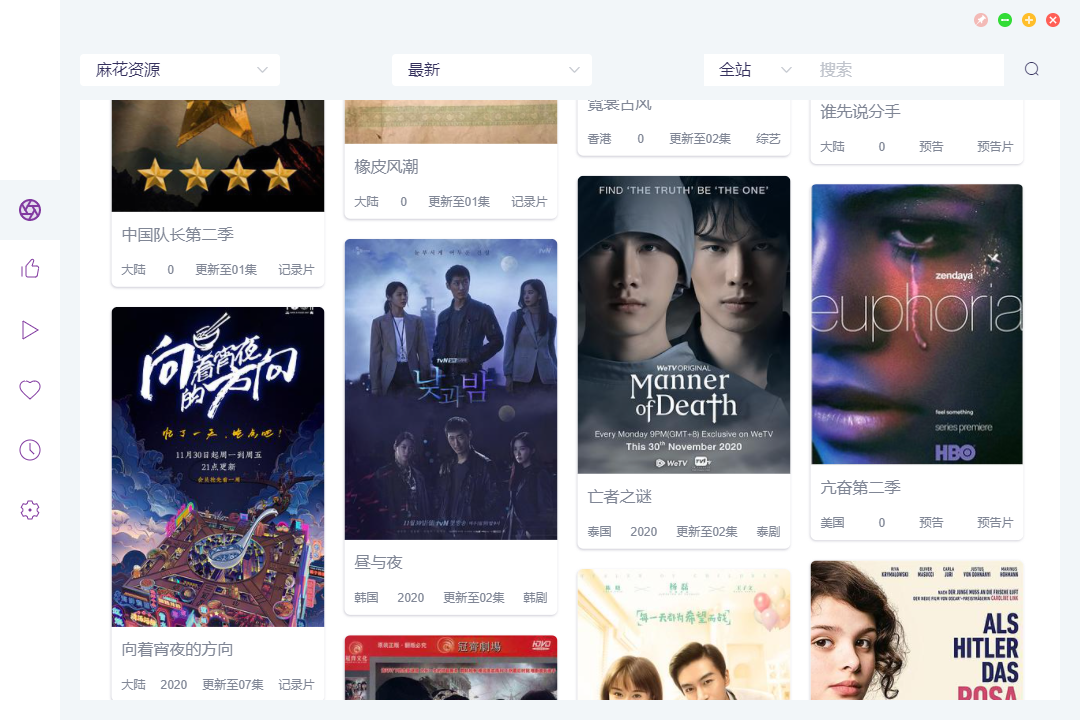Open the 全站 search scope dropdown
Image resolution: width=1080 pixels, height=720 pixels.
pos(755,70)
